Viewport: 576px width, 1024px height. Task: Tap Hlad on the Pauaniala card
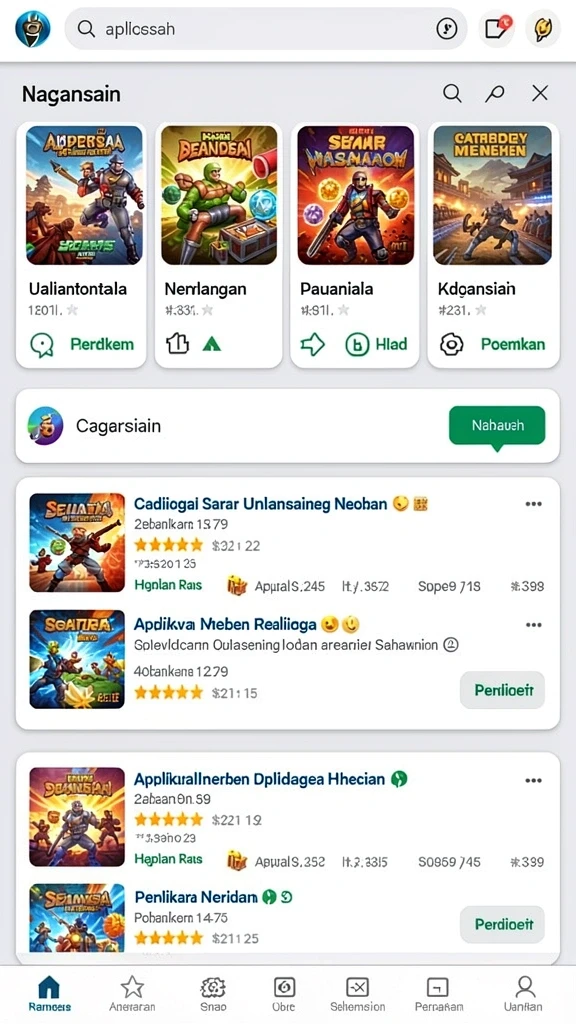(391, 344)
